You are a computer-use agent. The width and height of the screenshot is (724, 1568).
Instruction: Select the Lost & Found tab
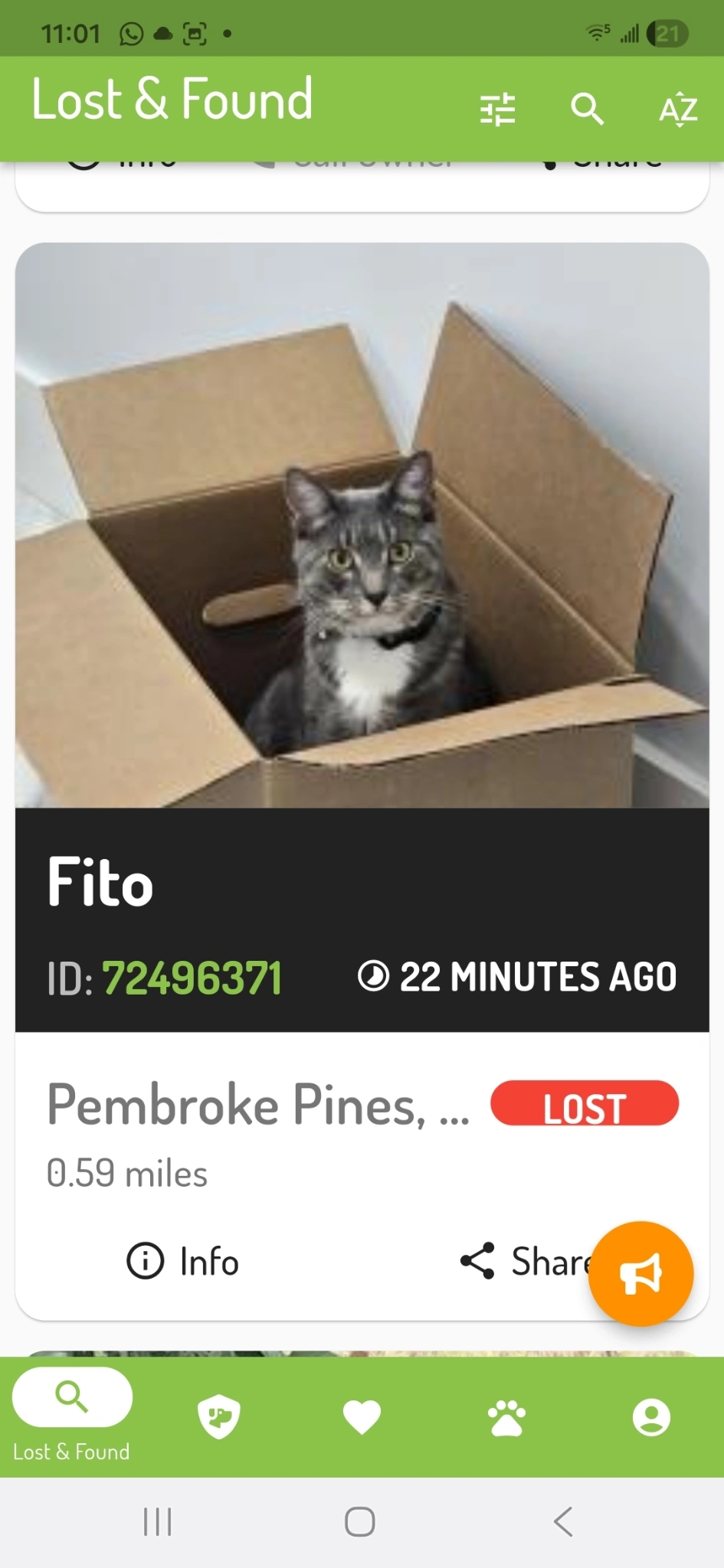[72, 1416]
